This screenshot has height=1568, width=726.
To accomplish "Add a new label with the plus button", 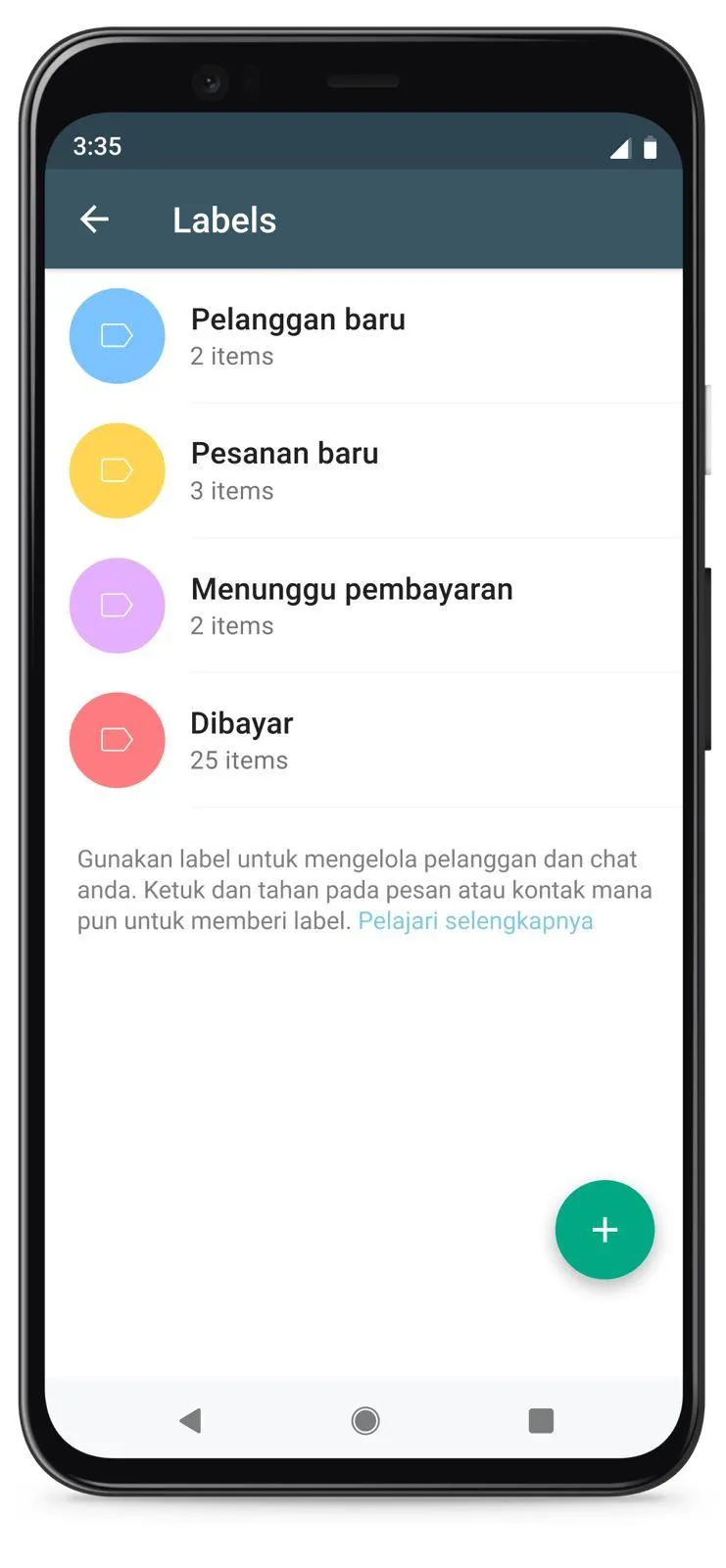I will tap(605, 1229).
